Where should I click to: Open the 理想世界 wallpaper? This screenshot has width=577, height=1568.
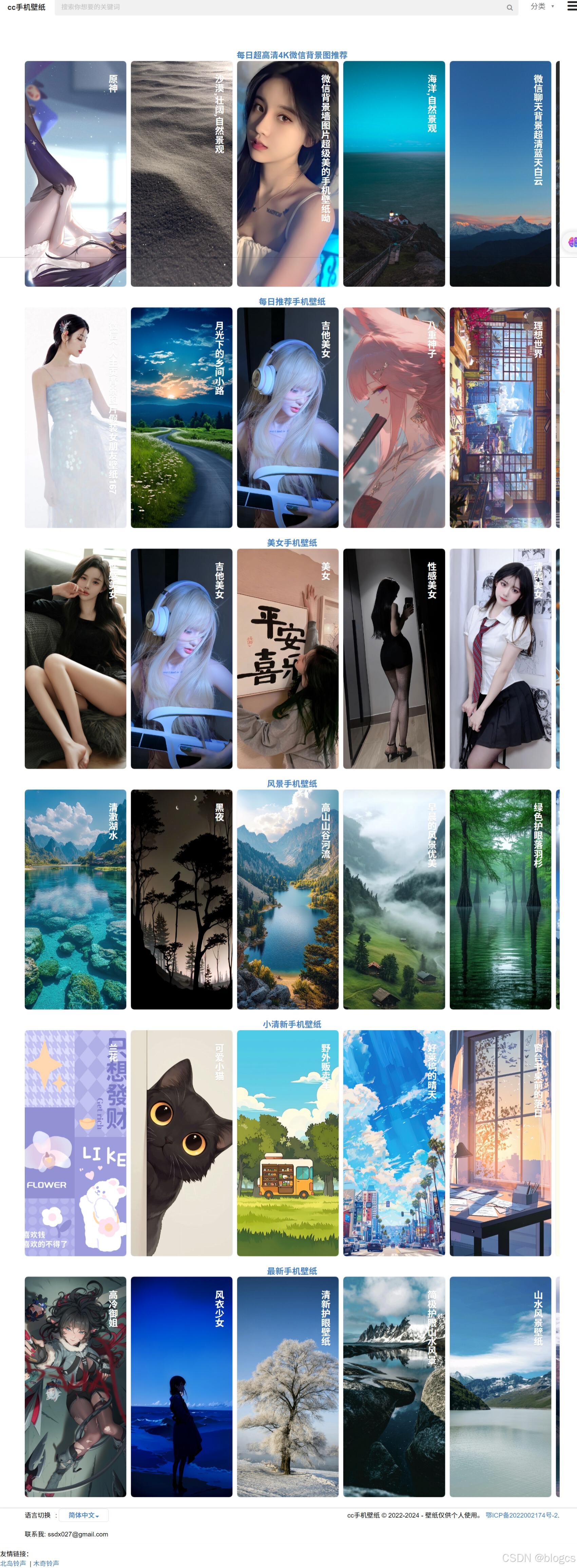pos(500,418)
